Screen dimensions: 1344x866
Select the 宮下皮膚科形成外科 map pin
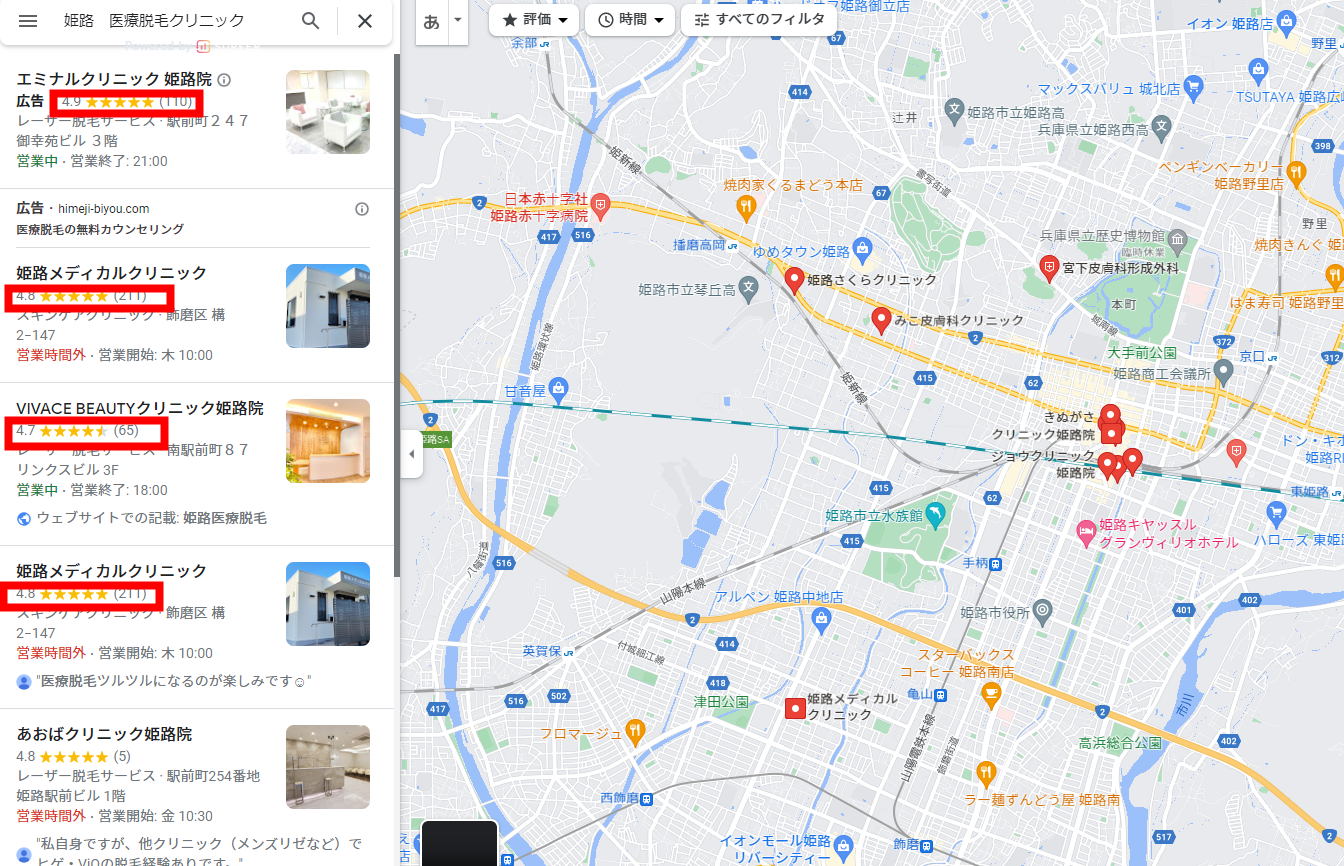click(1049, 267)
